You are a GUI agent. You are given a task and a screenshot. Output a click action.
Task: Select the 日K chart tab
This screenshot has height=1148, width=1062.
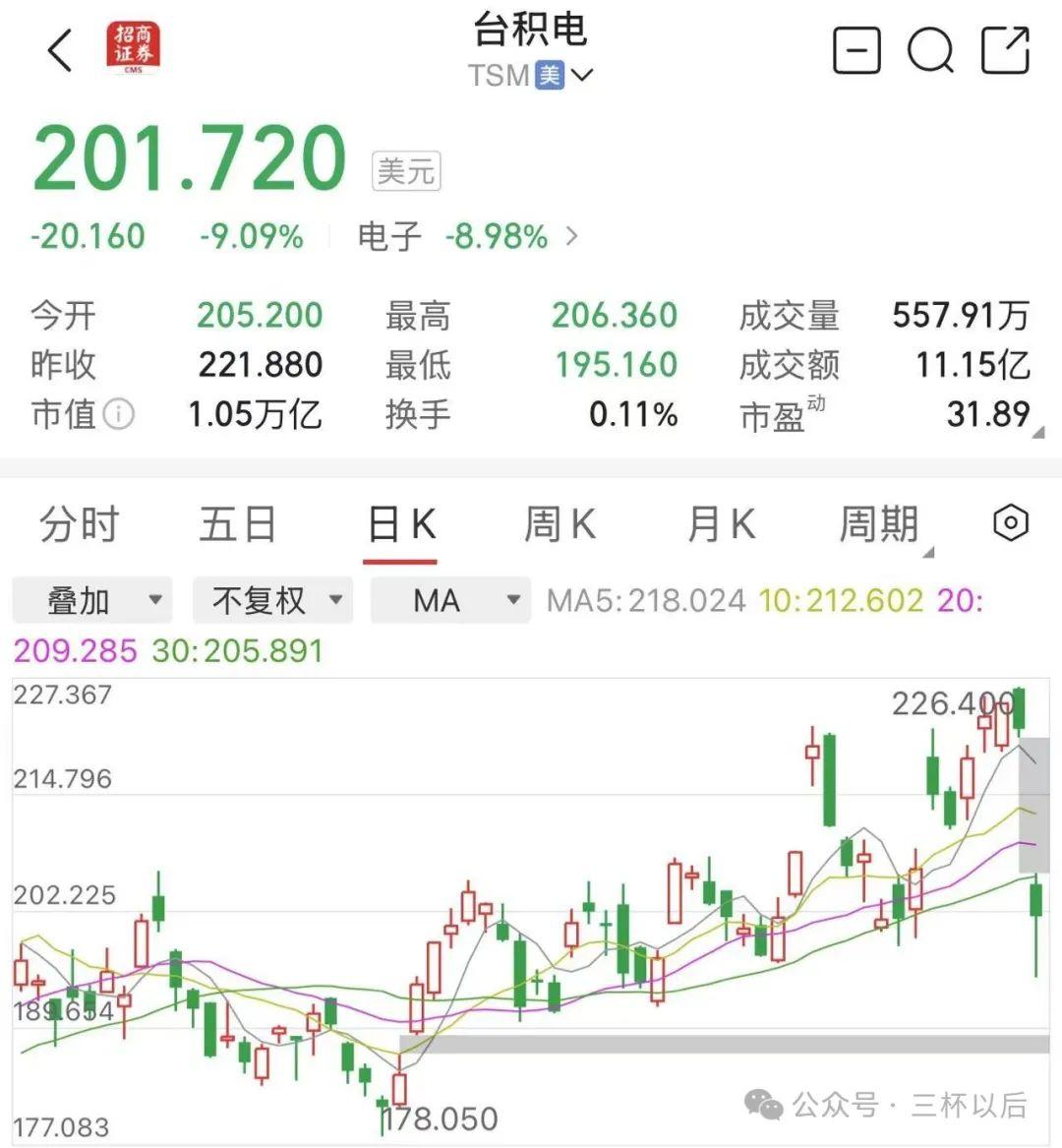click(400, 524)
